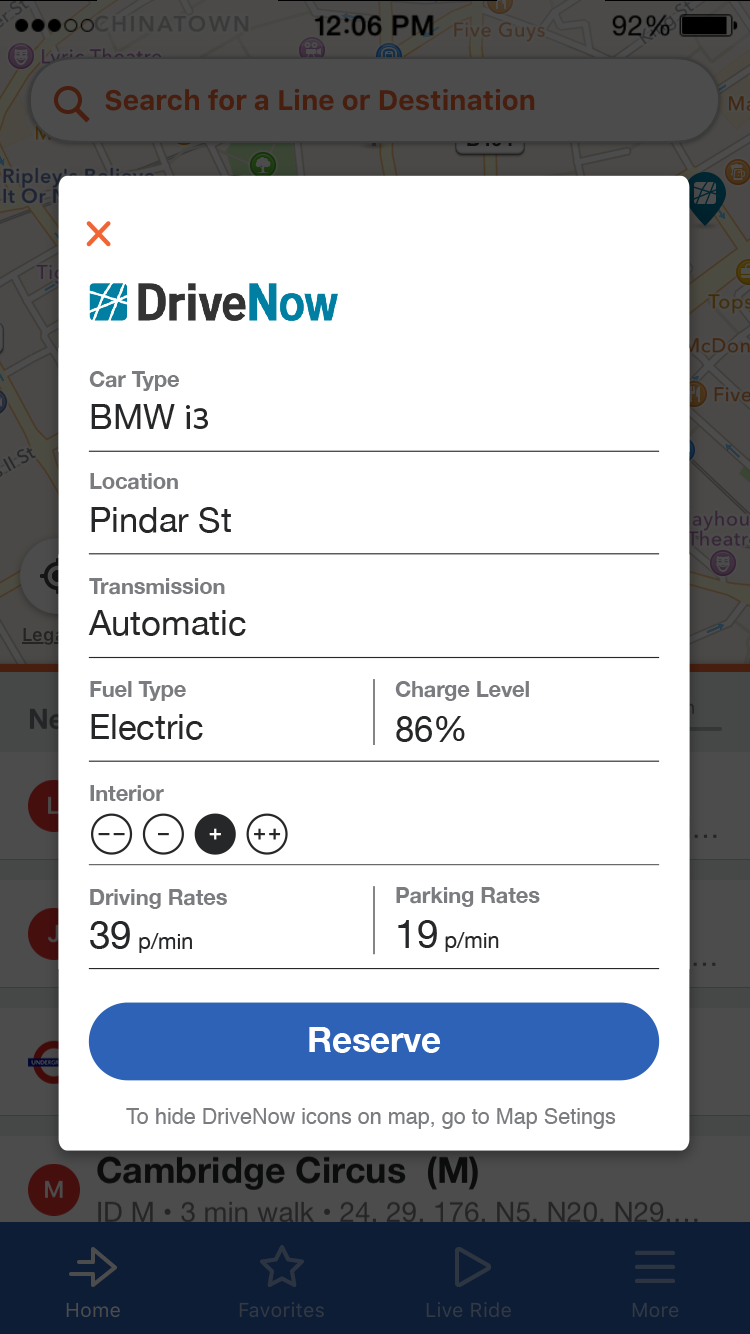Close the DriveNow car details dialog
The image size is (750, 1334).
98,234
